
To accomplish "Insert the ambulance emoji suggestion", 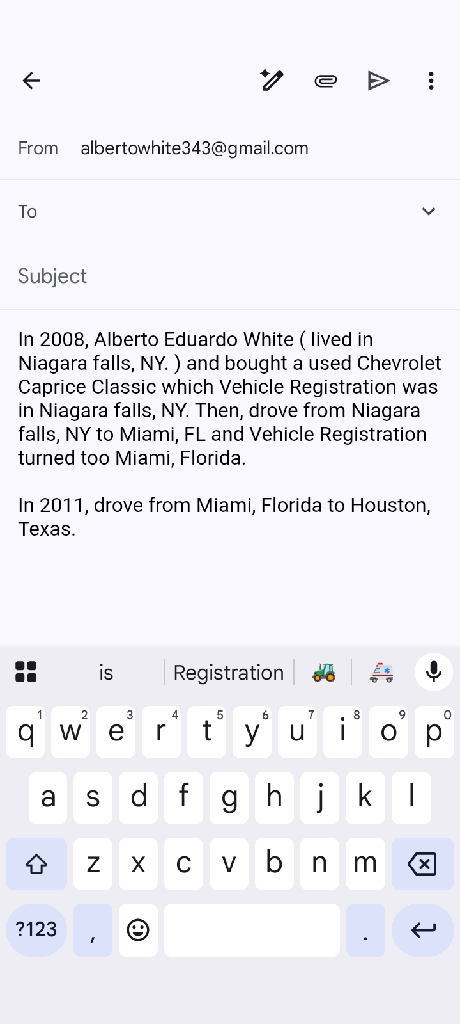I will (x=381, y=673).
